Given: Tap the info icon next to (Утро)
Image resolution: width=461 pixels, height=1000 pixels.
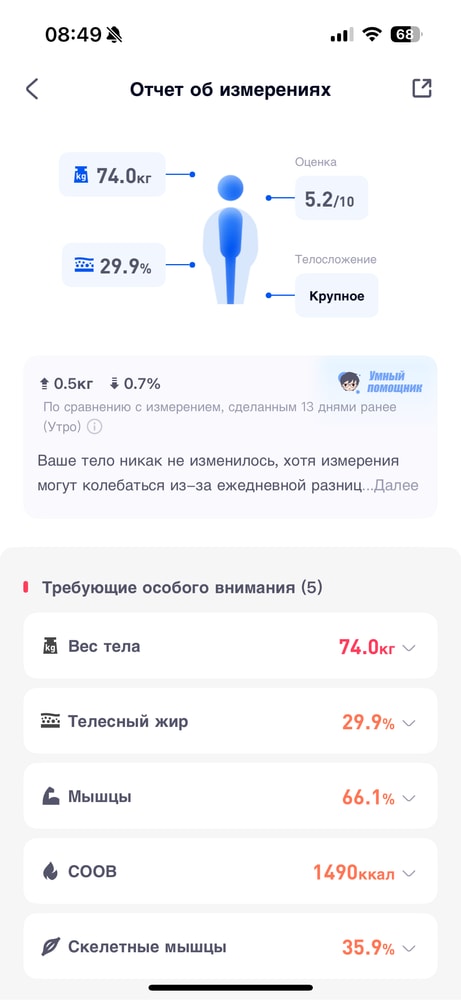Looking at the screenshot, I should click(94, 427).
